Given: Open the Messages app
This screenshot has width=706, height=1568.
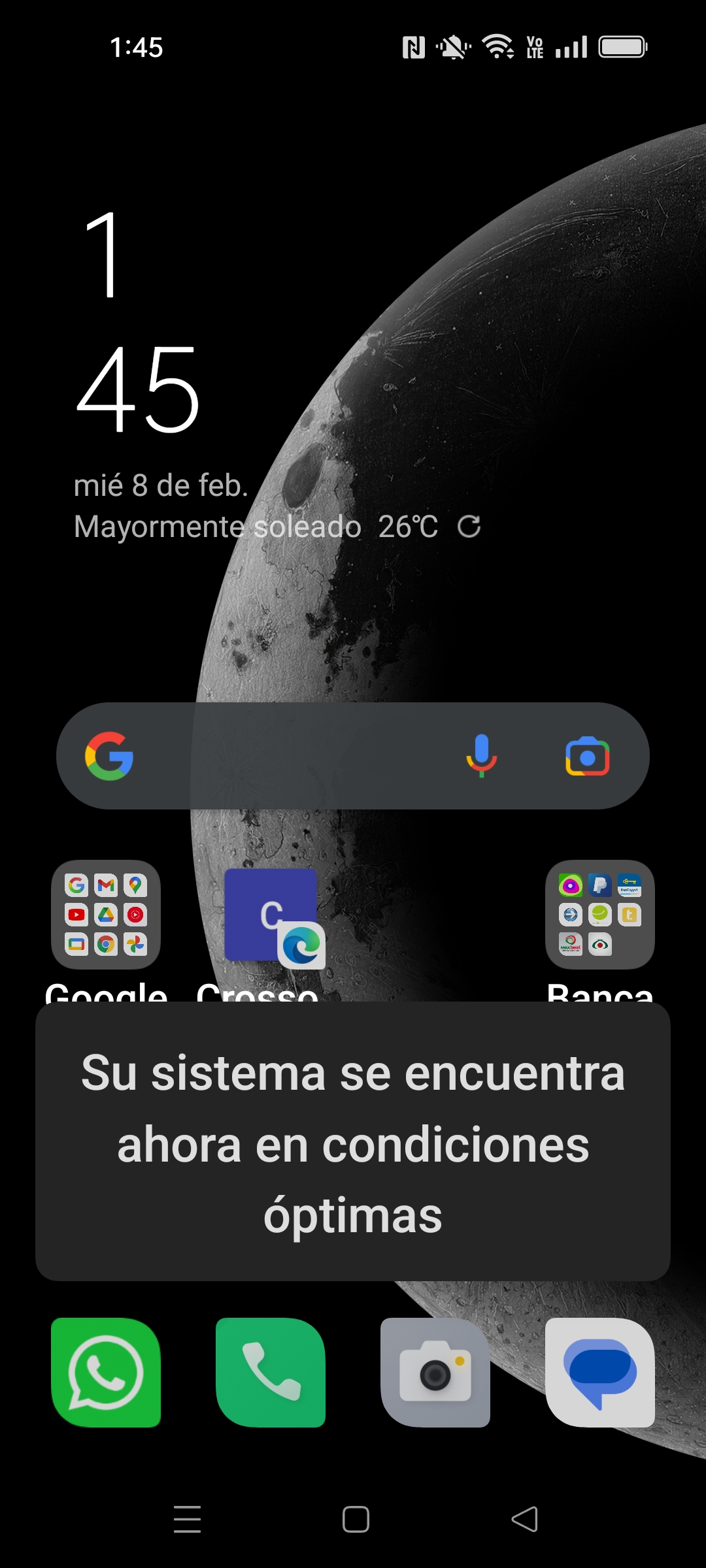Looking at the screenshot, I should coord(600,1372).
